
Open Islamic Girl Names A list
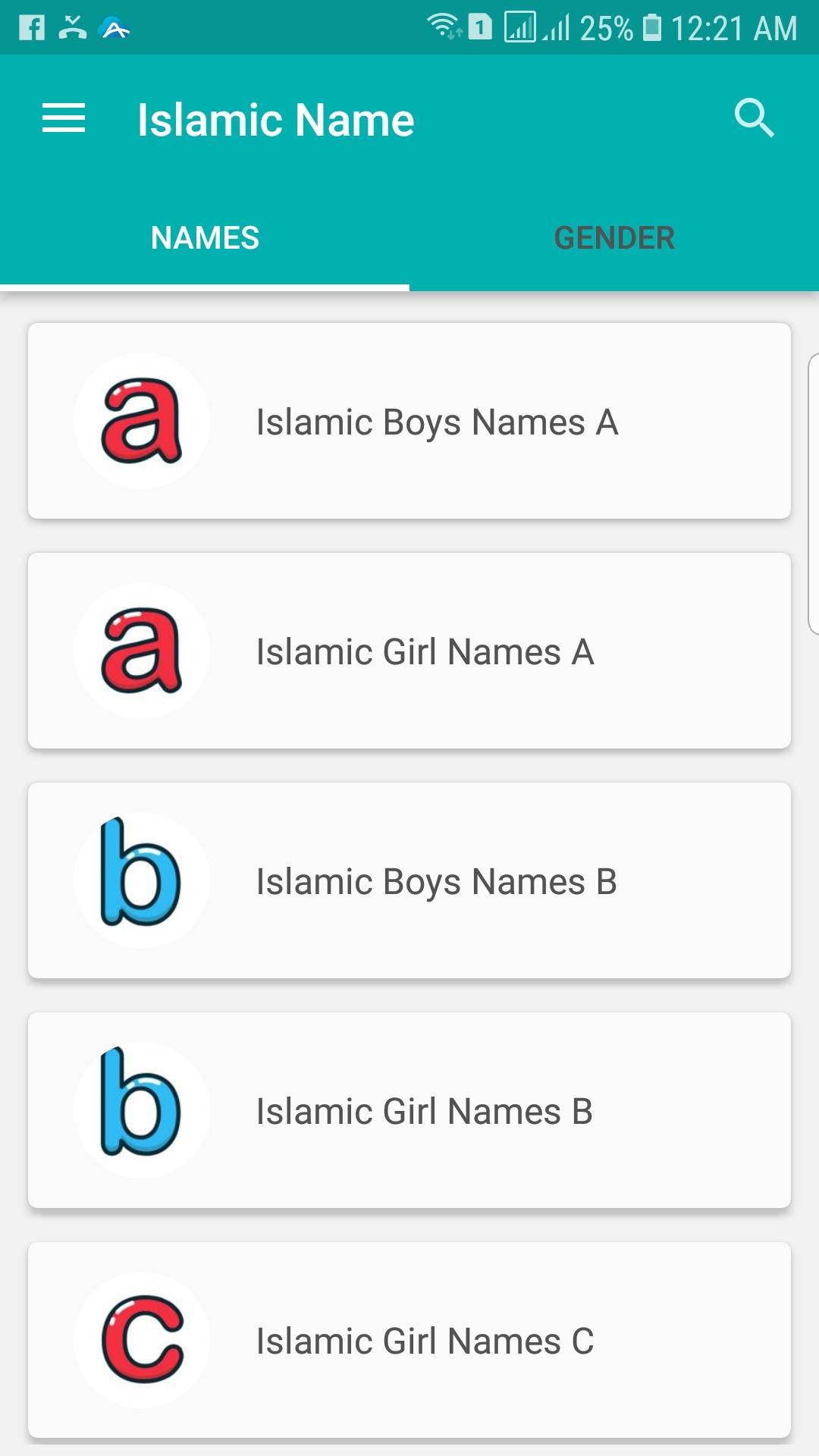425,651
